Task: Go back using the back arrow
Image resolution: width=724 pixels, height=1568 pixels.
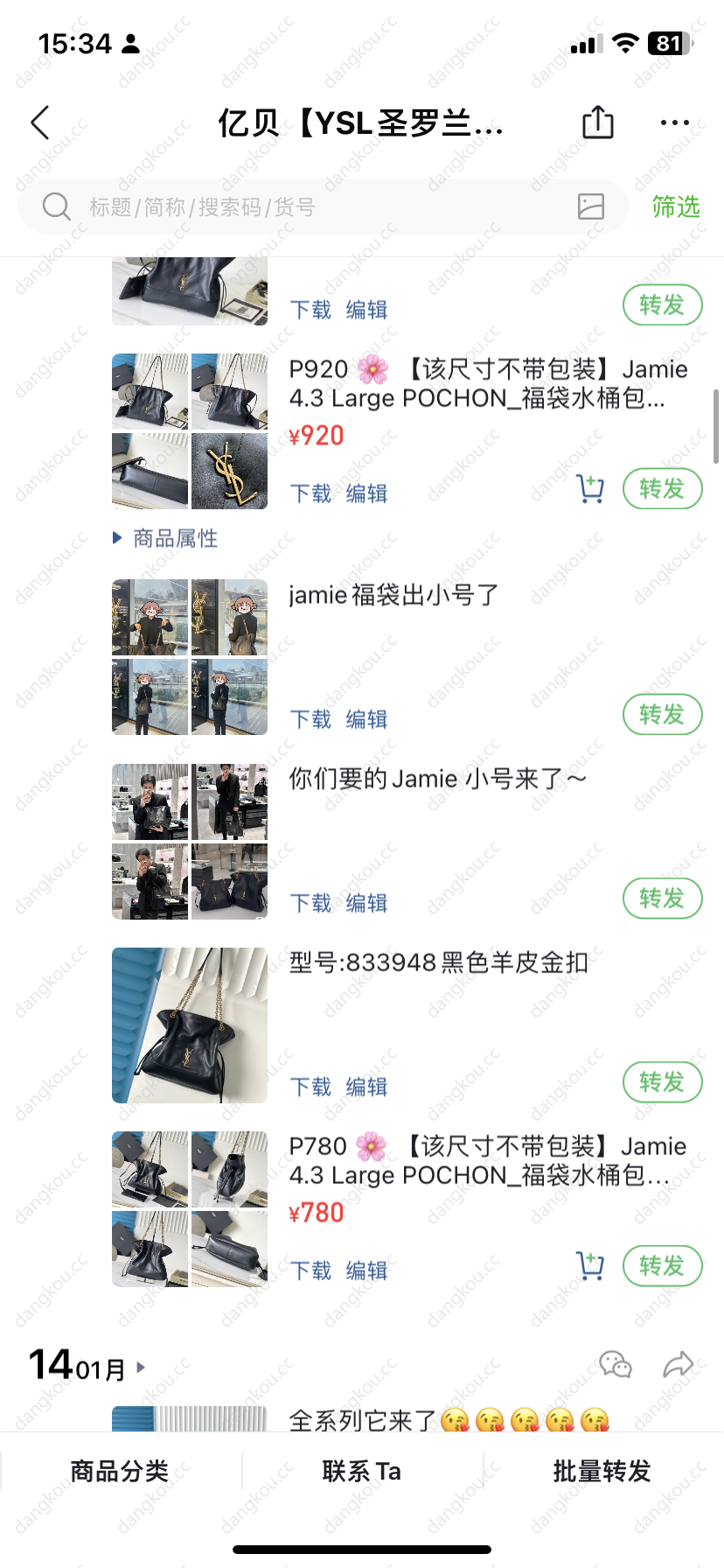Action: pyautogui.click(x=40, y=123)
